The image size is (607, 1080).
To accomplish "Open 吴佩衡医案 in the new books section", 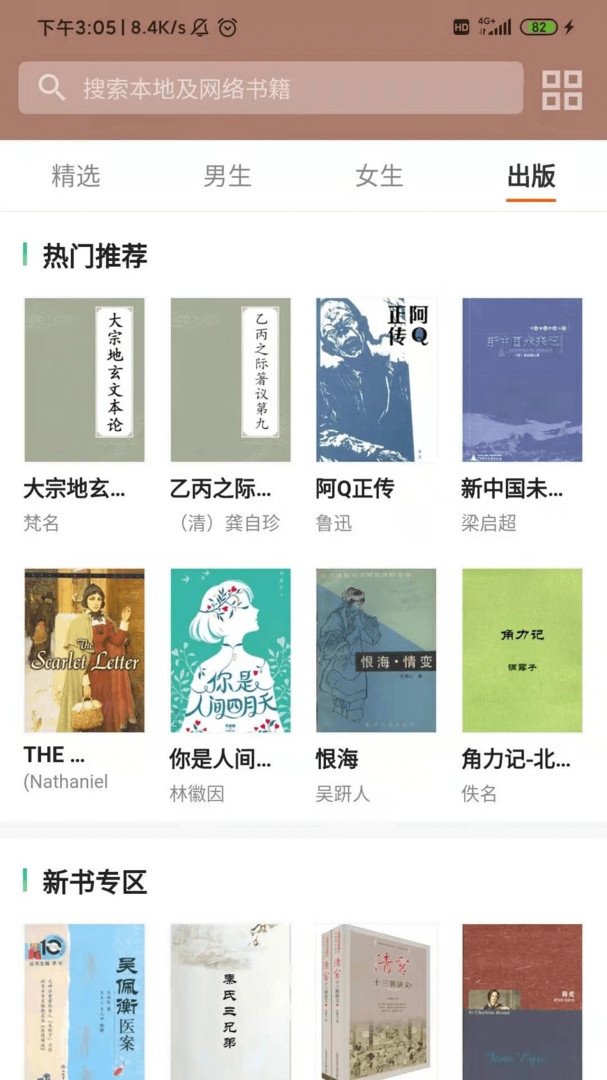I will click(x=84, y=1000).
